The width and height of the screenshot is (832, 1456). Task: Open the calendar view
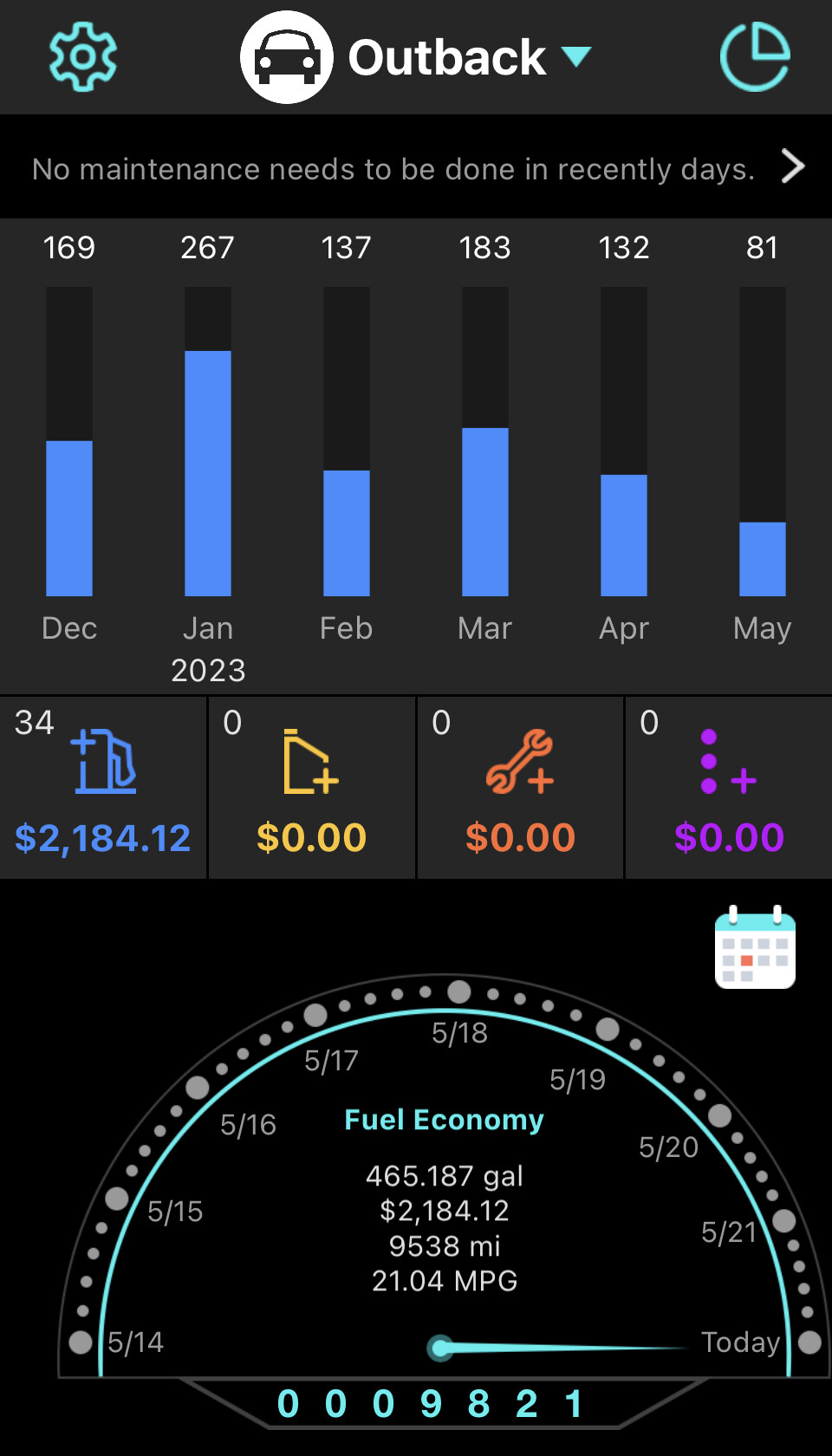755,947
